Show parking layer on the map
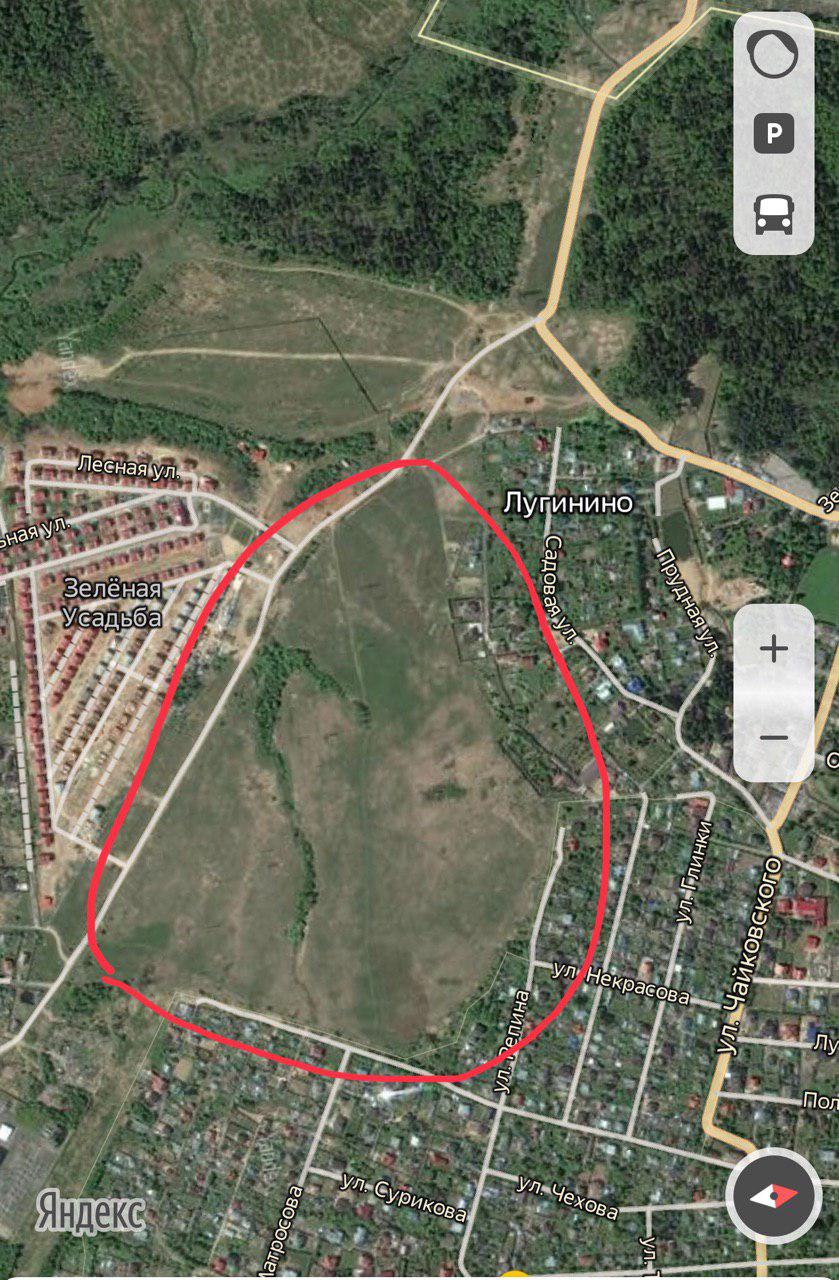The image size is (839, 1280). click(773, 133)
